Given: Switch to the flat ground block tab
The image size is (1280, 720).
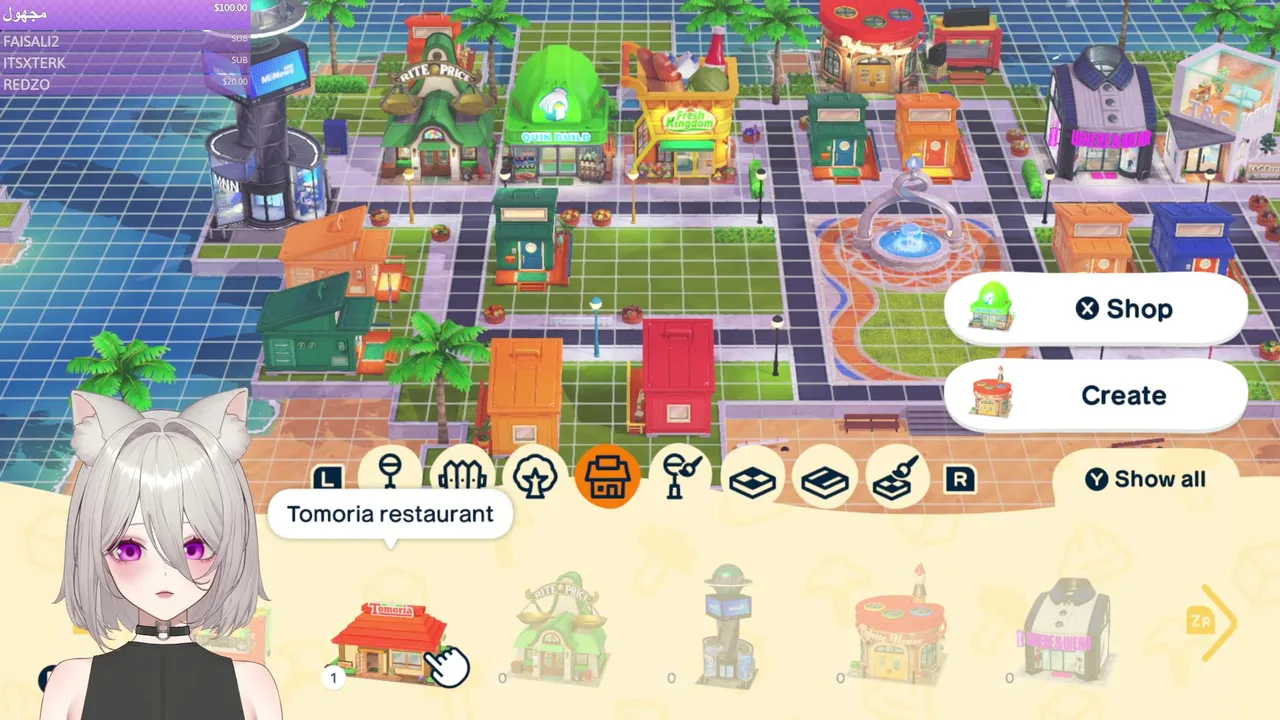Looking at the screenshot, I should (825, 481).
